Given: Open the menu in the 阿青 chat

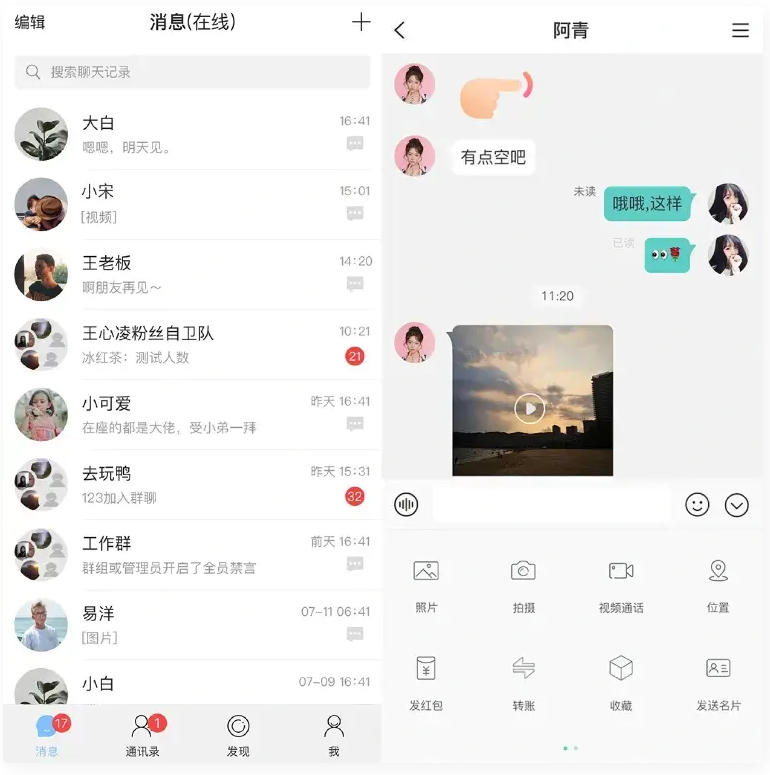Looking at the screenshot, I should 740,30.
